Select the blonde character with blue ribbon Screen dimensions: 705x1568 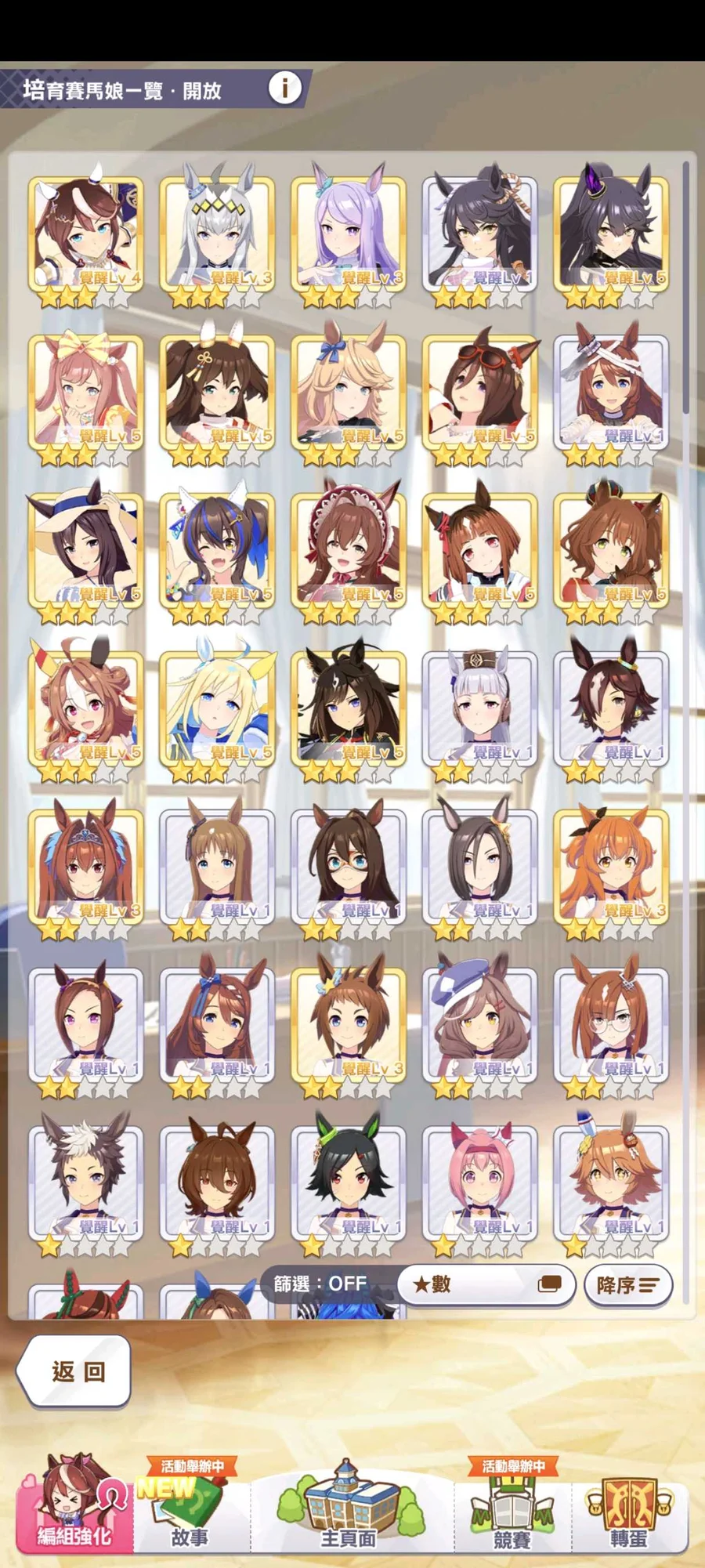pos(349,393)
